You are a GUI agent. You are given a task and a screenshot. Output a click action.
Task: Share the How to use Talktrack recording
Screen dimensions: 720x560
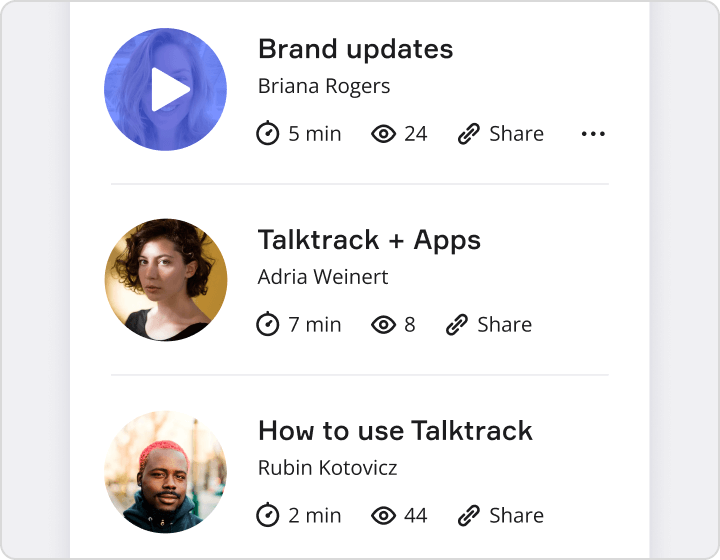[501, 516]
